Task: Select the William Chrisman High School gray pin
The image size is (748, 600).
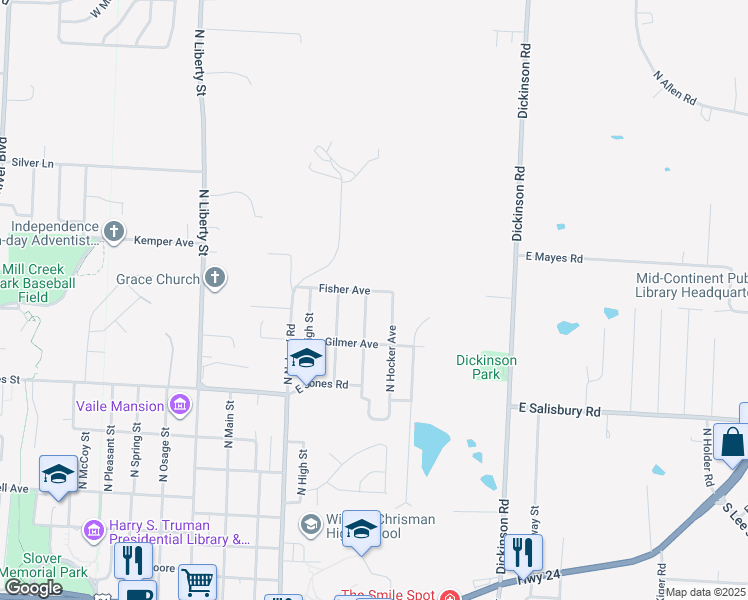Action: pos(311,525)
